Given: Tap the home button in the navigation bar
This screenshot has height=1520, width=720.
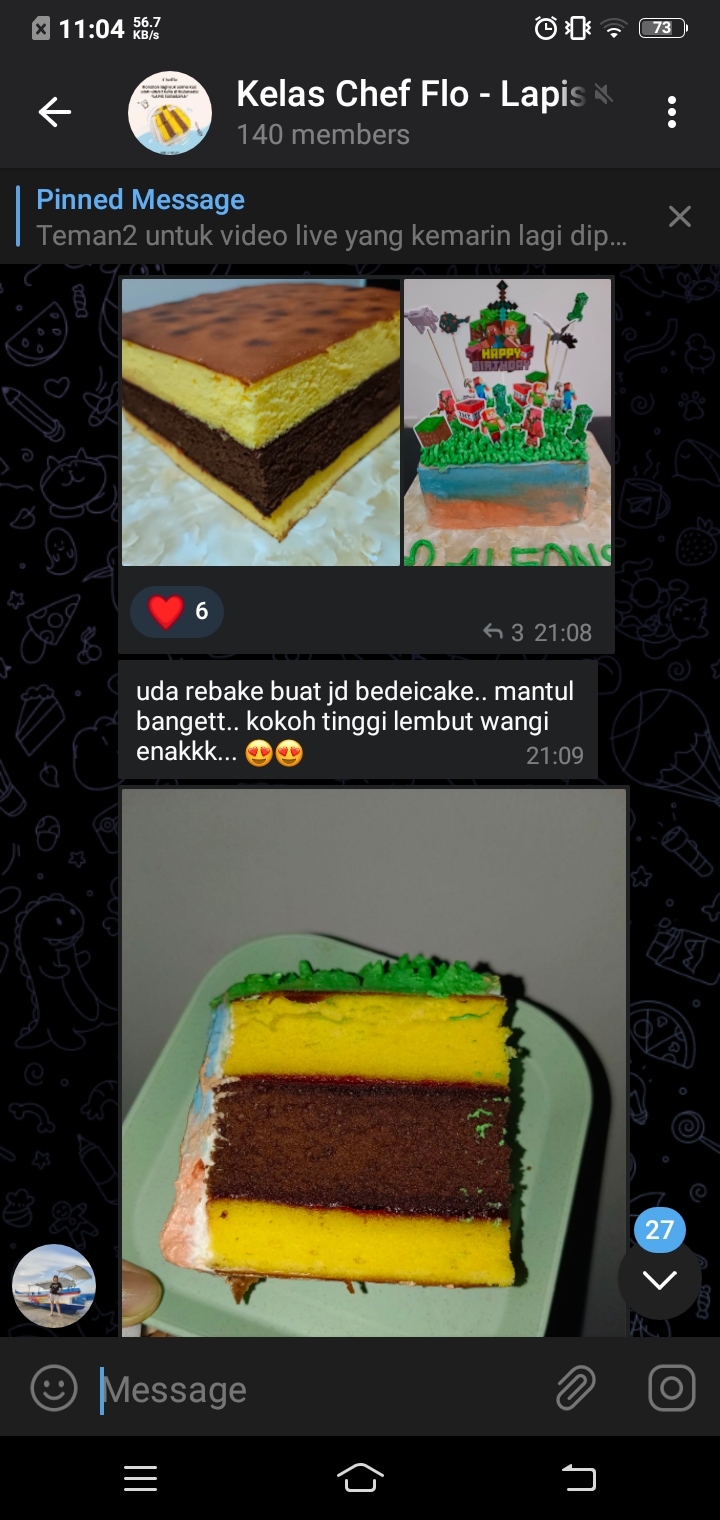Looking at the screenshot, I should [360, 1478].
